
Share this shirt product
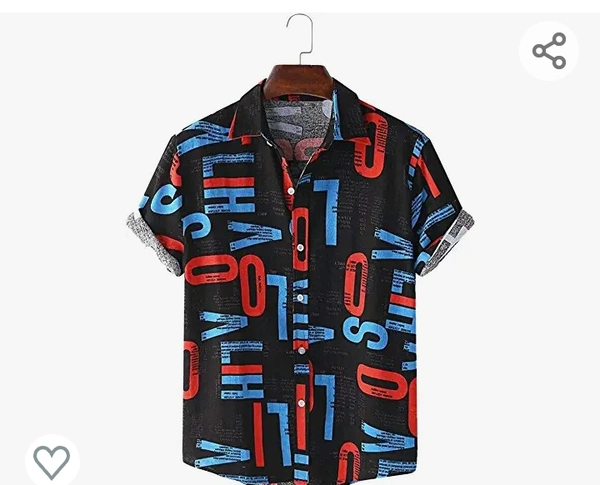[549, 51]
